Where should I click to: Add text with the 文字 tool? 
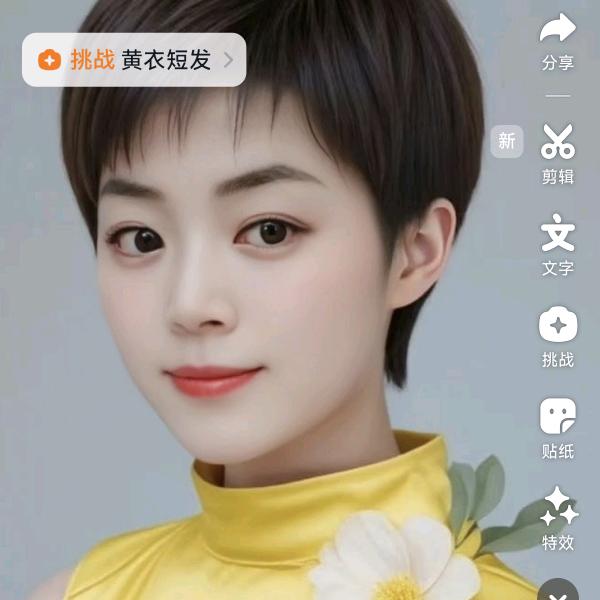pyautogui.click(x=557, y=245)
